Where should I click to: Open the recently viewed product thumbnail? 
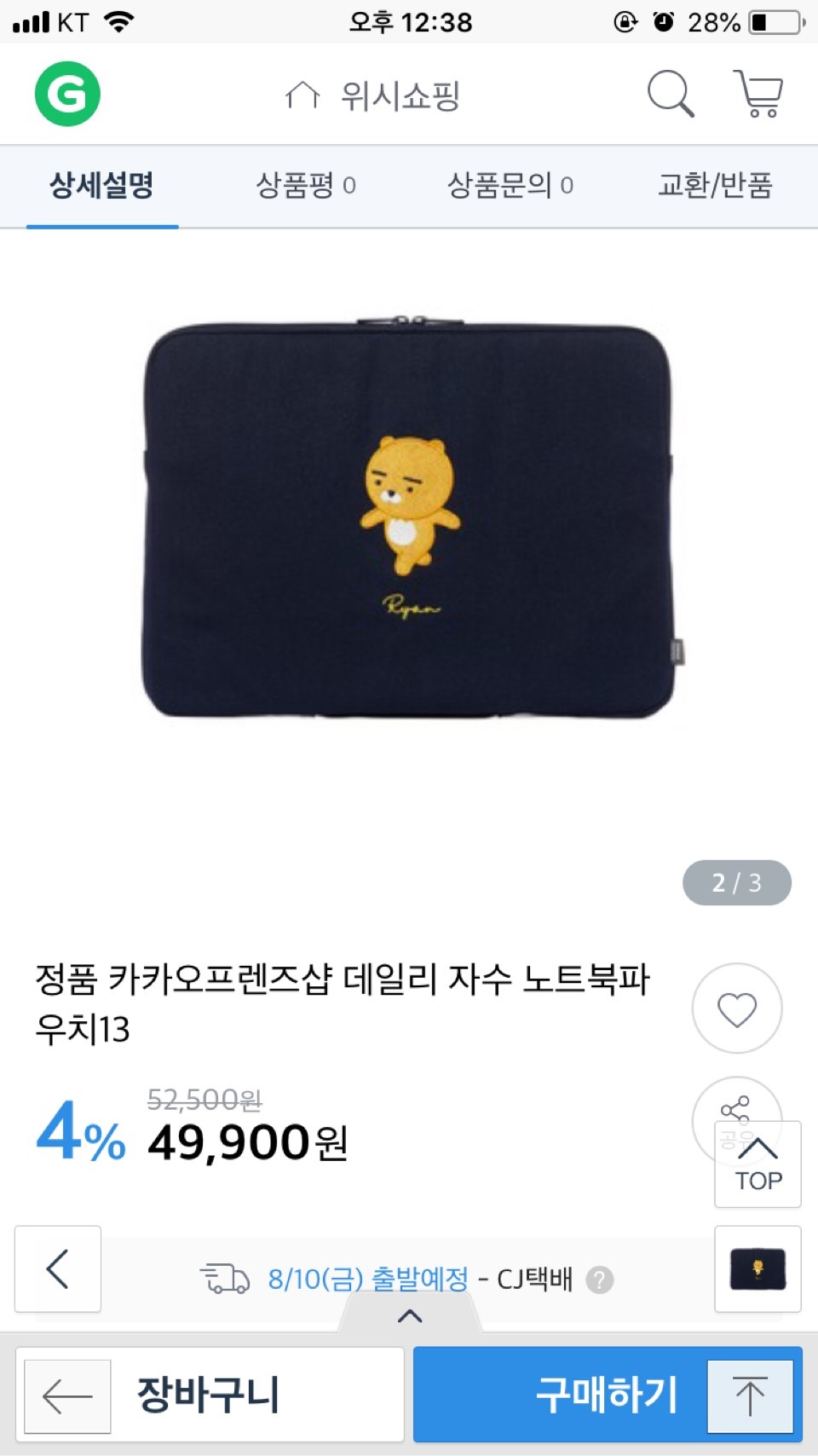tap(758, 1268)
